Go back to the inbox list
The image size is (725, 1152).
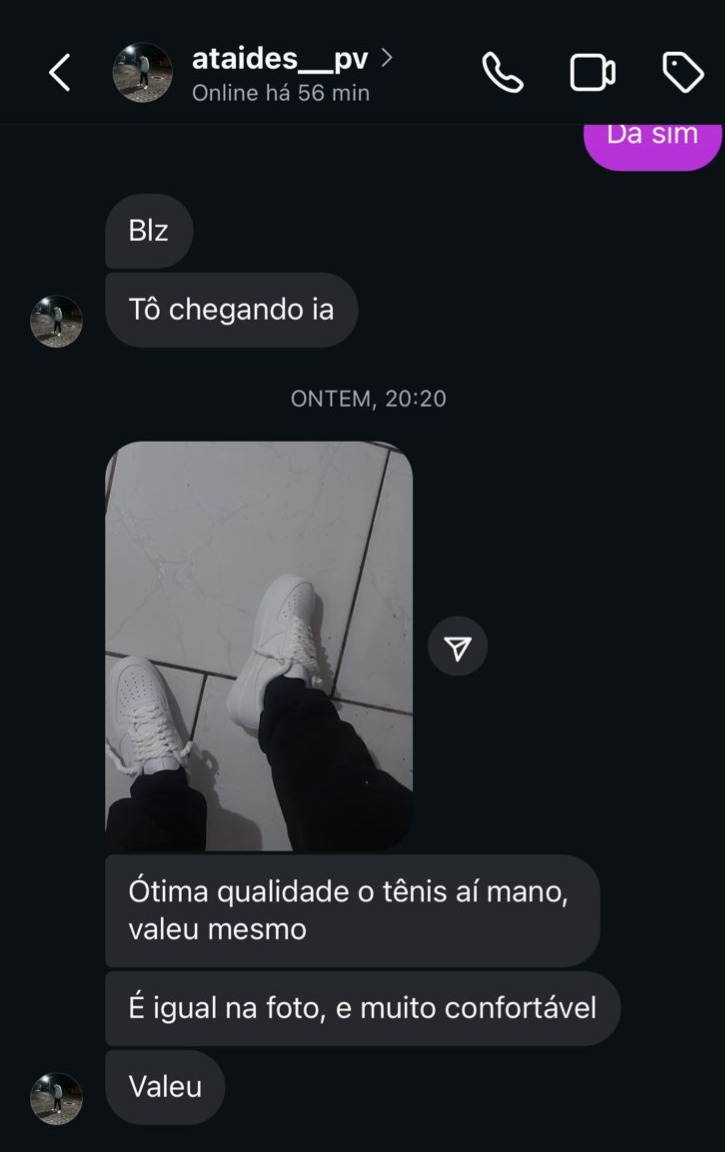click(60, 73)
